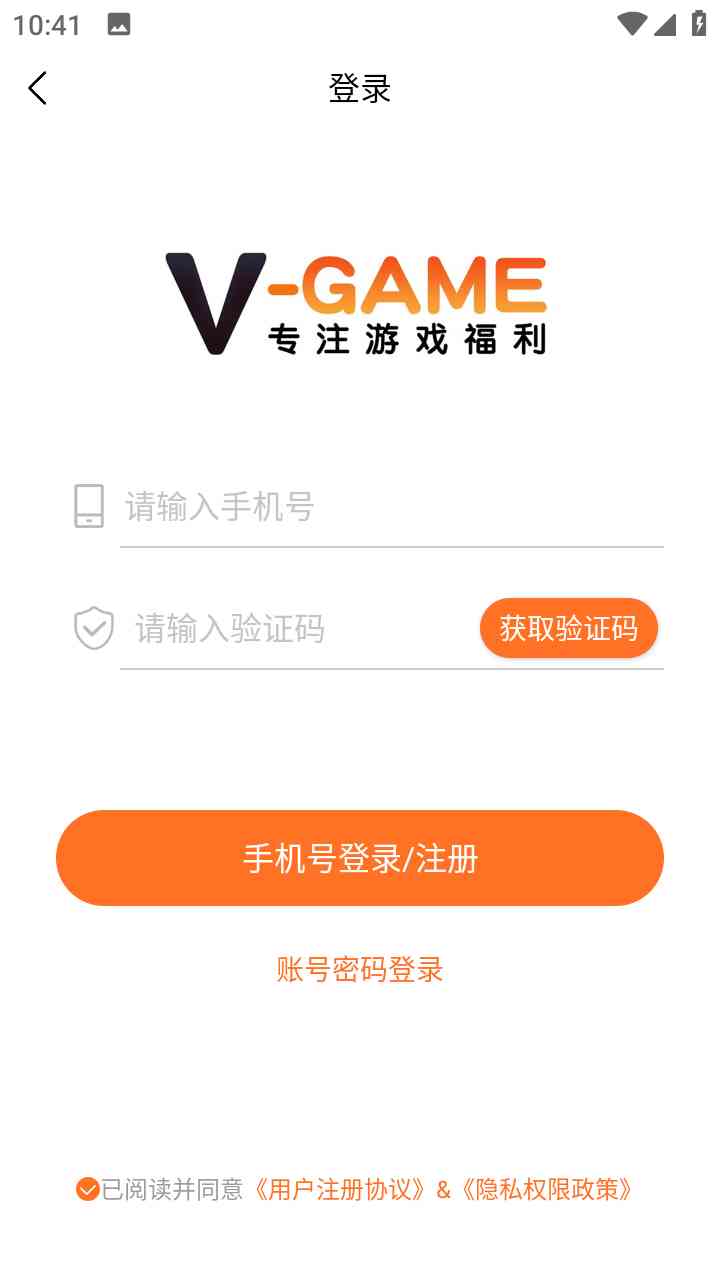Screen dimensions: 720x1280
Task: Tap the 手机号登录/注册 button
Action: click(360, 858)
